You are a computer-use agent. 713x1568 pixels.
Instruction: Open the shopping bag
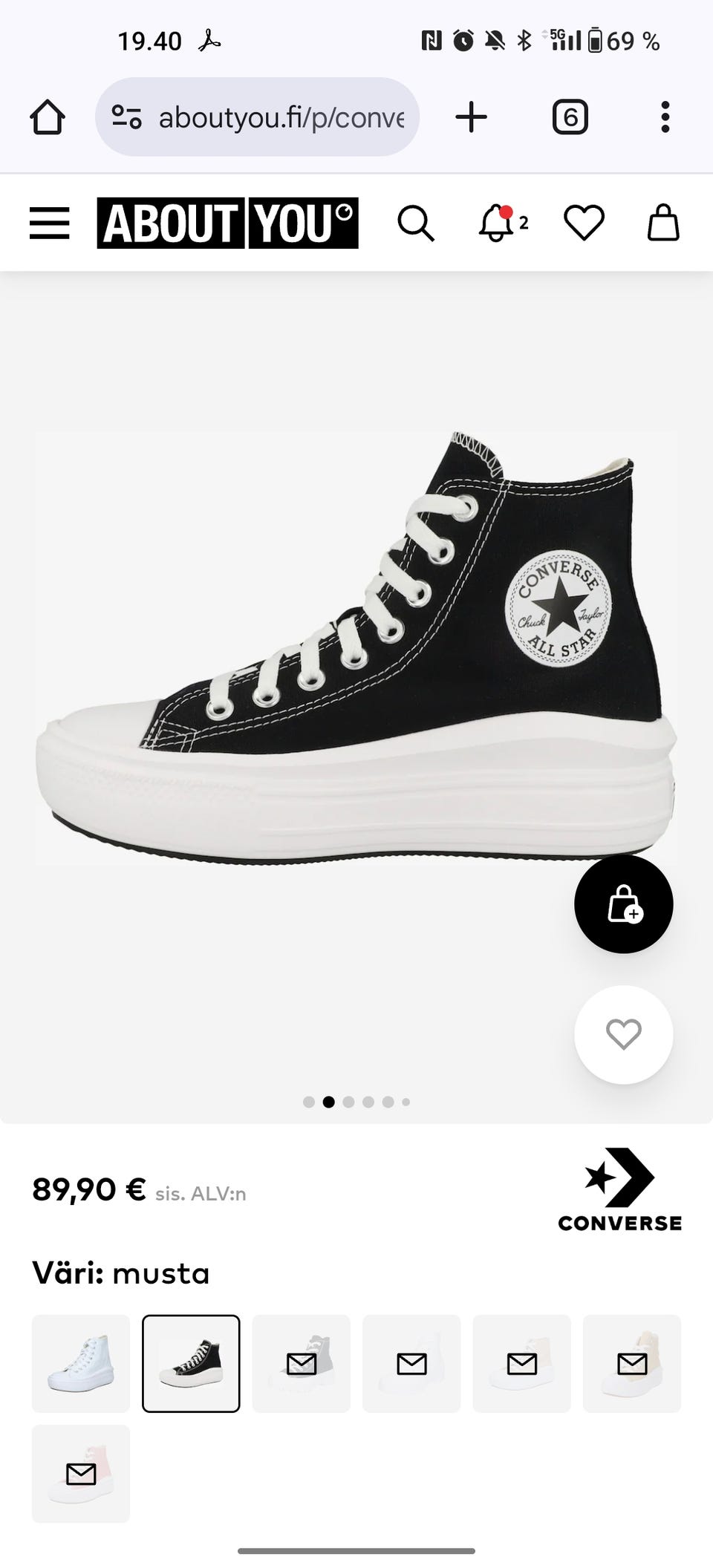662,223
